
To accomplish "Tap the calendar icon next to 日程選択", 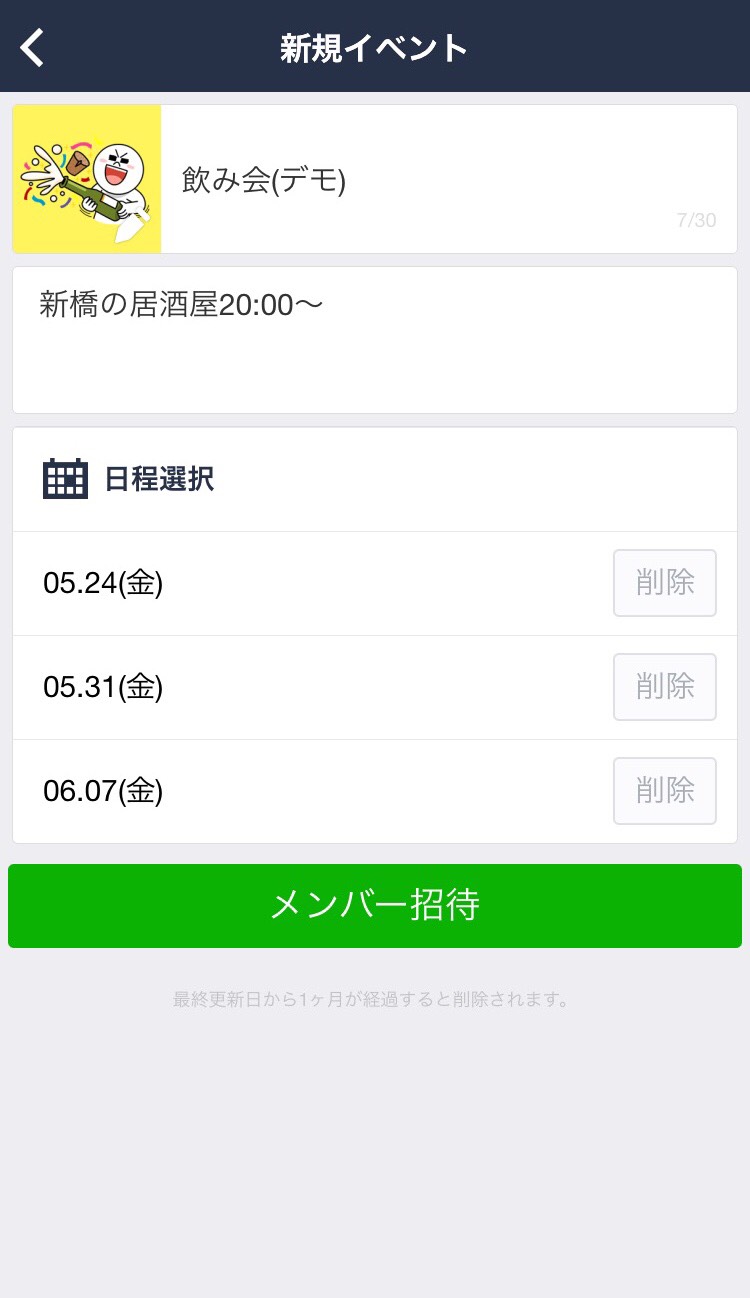I will pyautogui.click(x=63, y=478).
